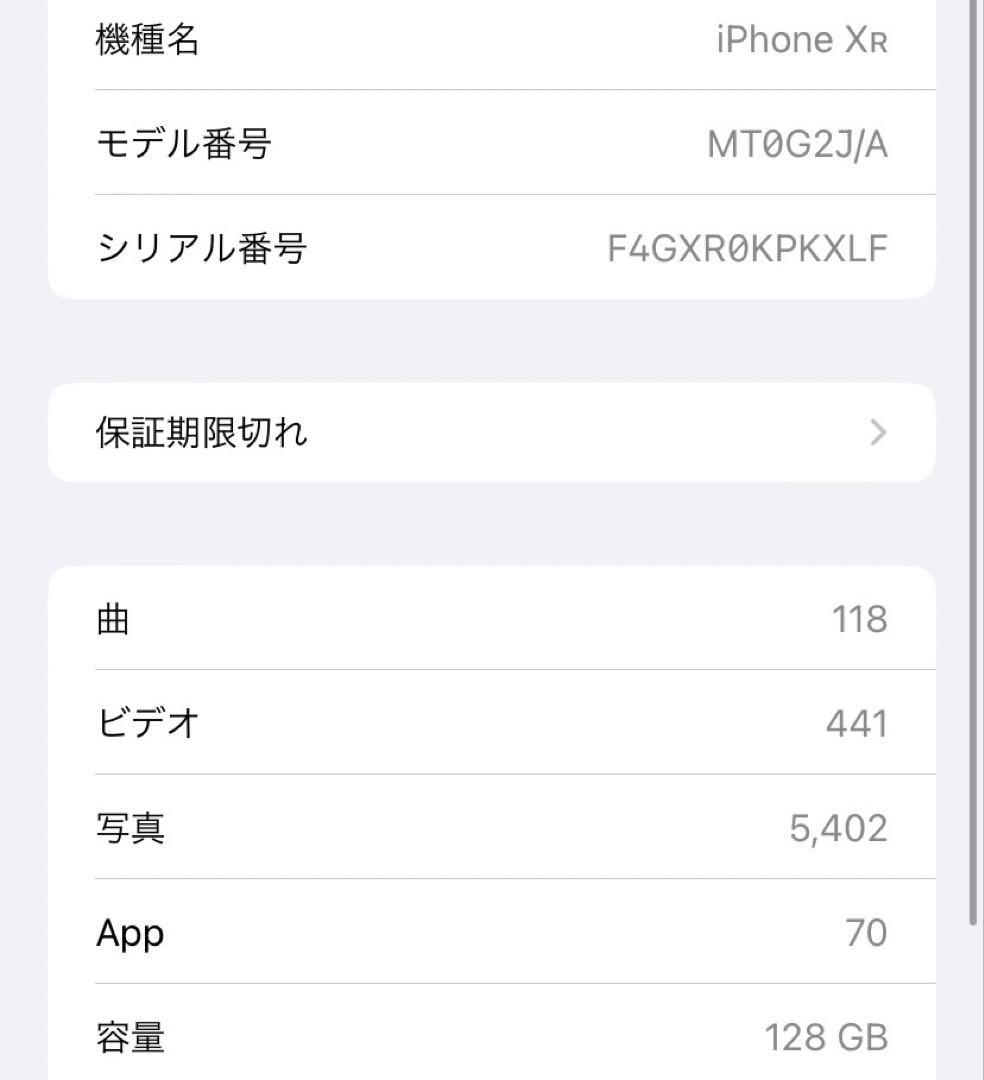
Task: Tap the F4GXR0KPKXLF serial number value
Action: coord(745,248)
